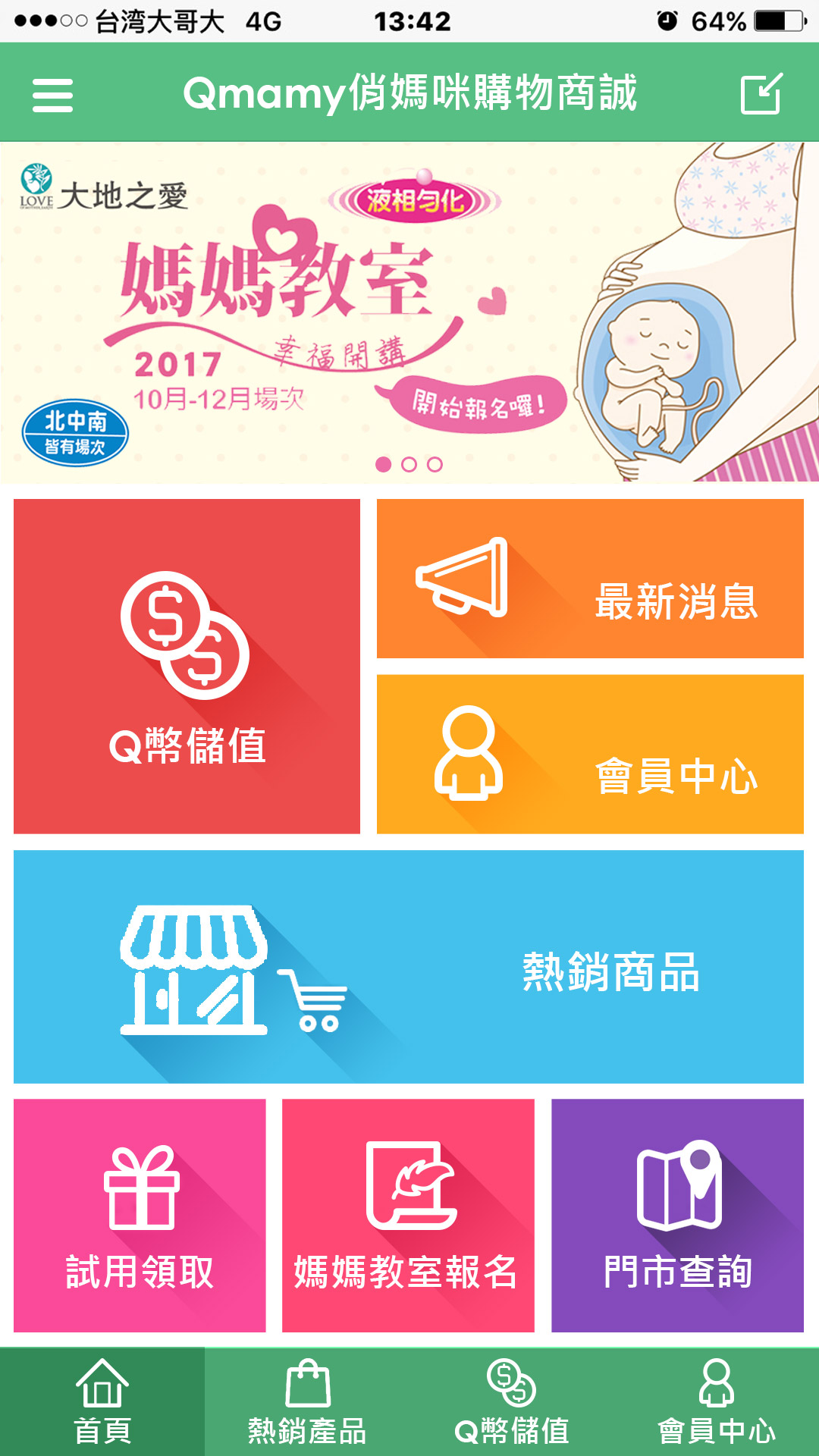Switch to the 熱銷產品 bottom tab
Screen dimensions: 819x1456
pos(307,1401)
